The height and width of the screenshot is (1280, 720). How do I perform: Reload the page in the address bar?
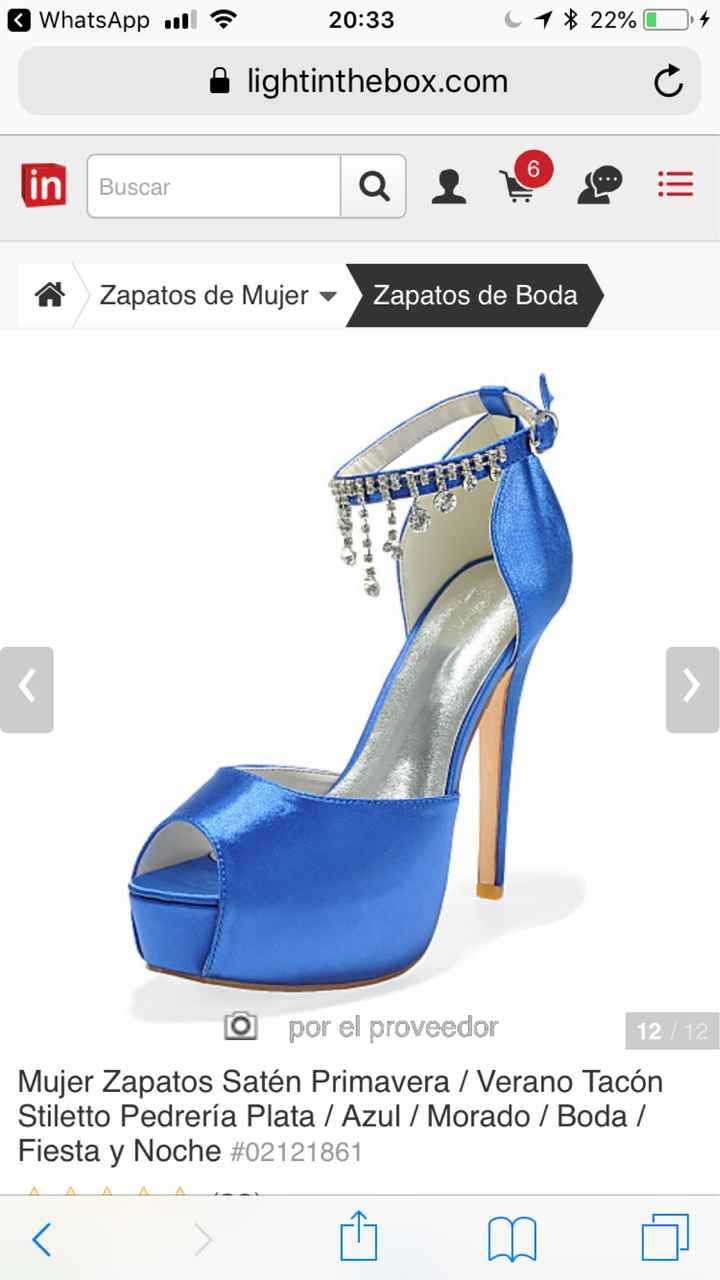(670, 81)
